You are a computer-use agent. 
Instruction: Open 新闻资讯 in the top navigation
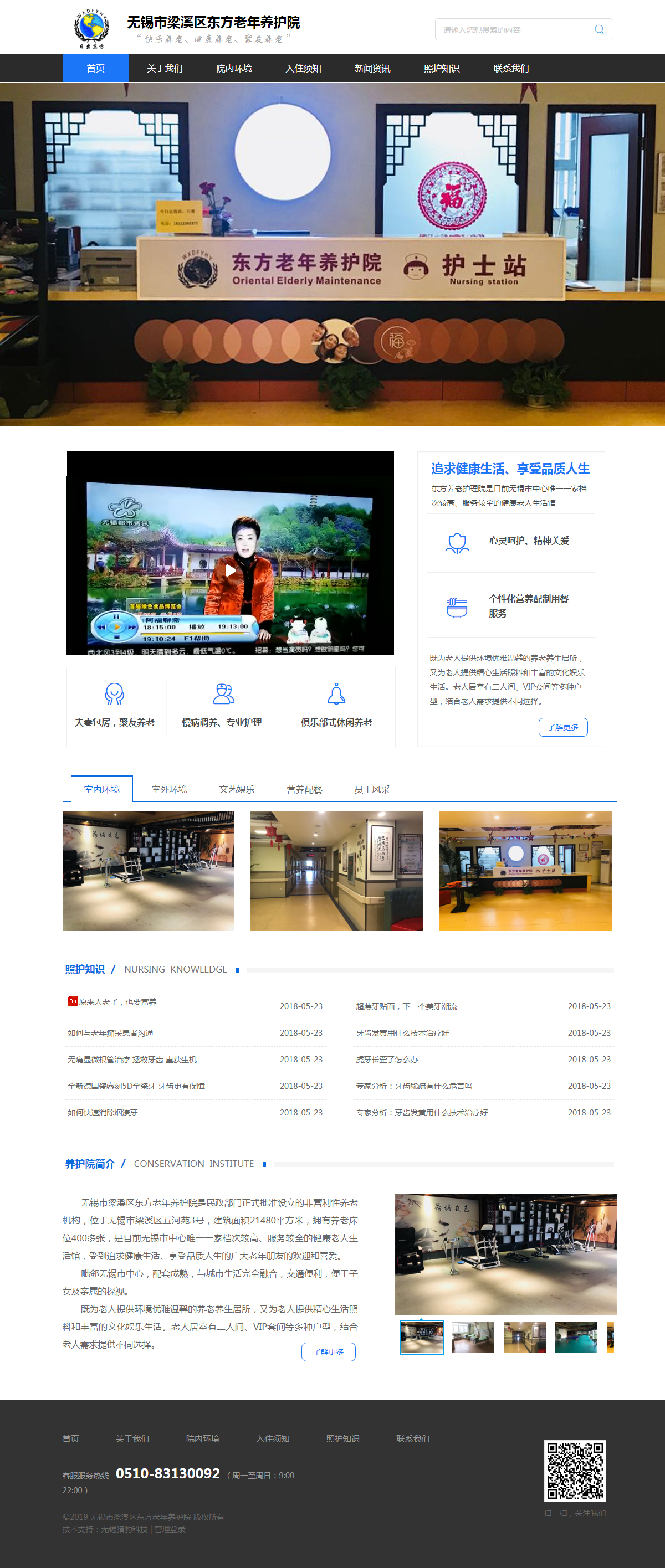point(373,68)
